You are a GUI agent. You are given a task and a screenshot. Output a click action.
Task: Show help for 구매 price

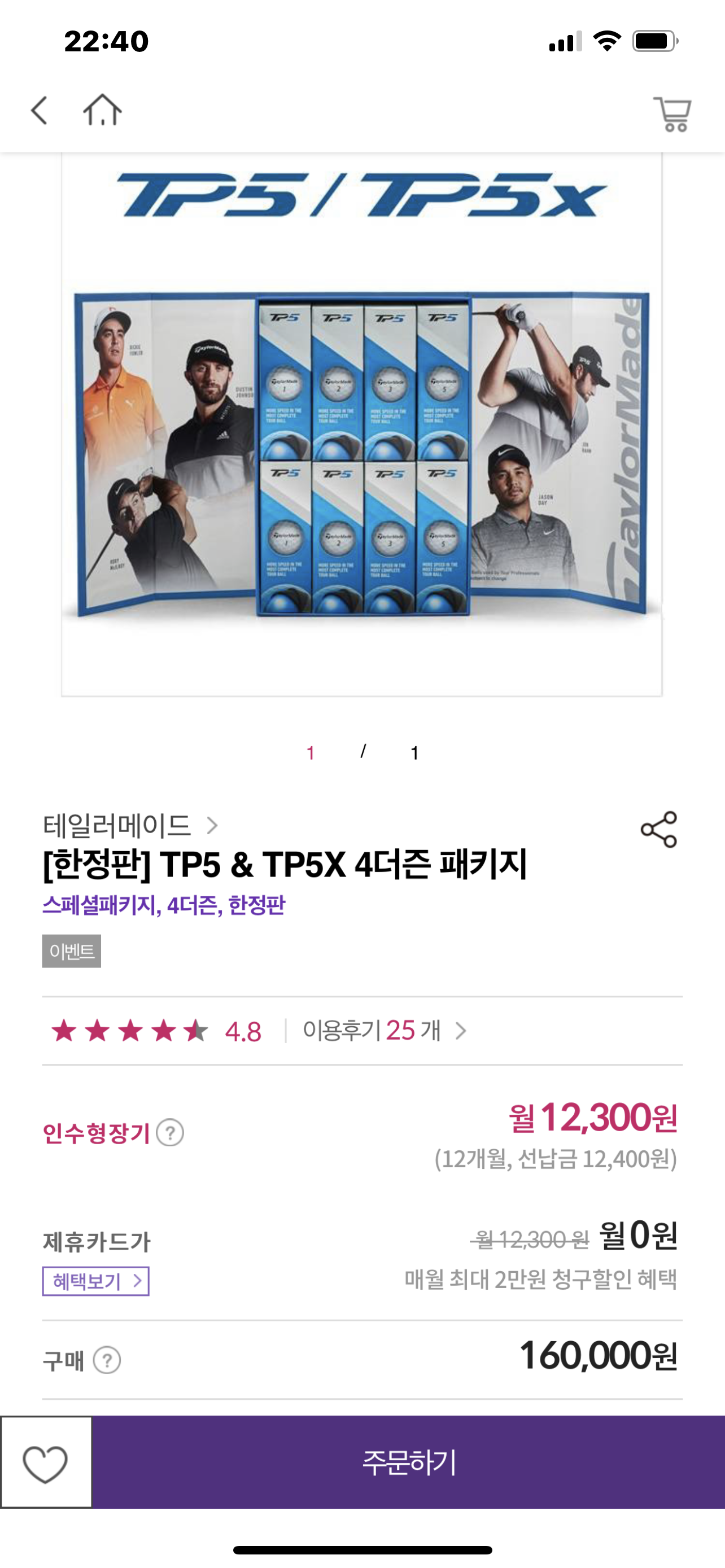click(107, 1360)
